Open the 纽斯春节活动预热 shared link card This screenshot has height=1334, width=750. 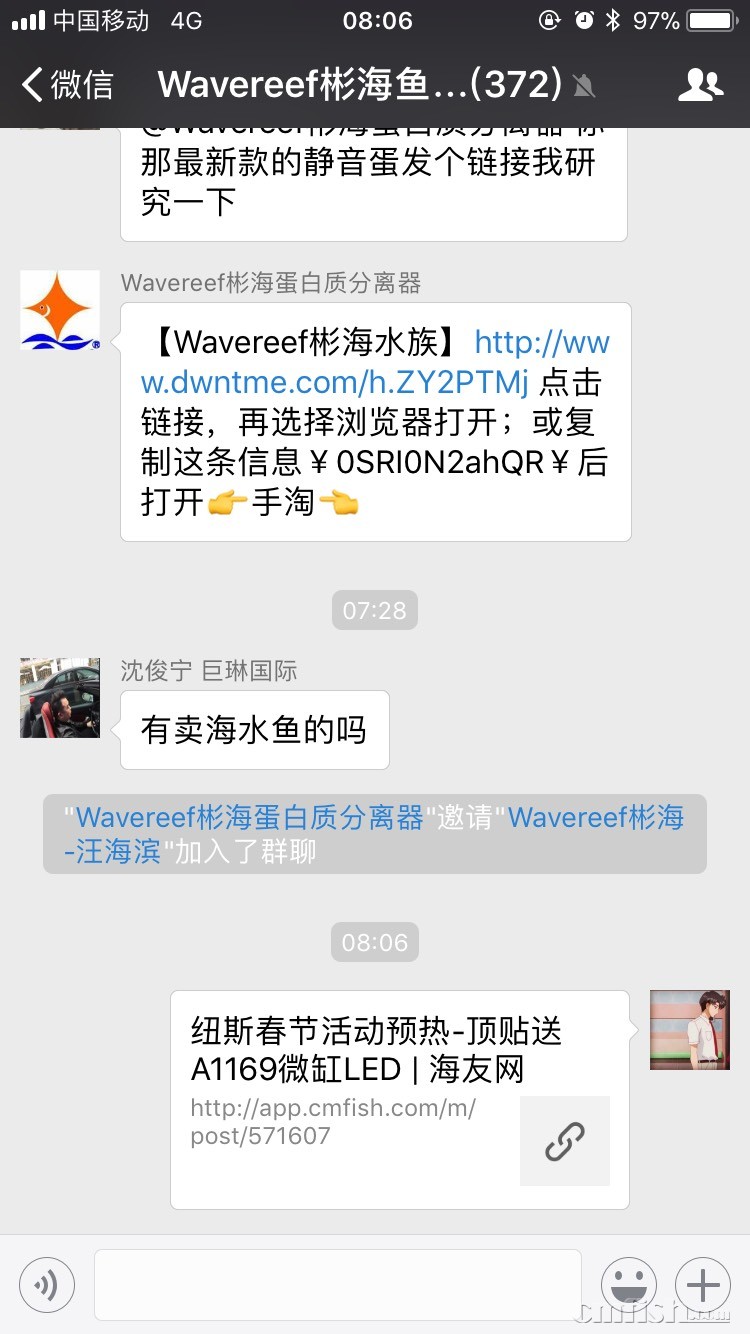399,1099
